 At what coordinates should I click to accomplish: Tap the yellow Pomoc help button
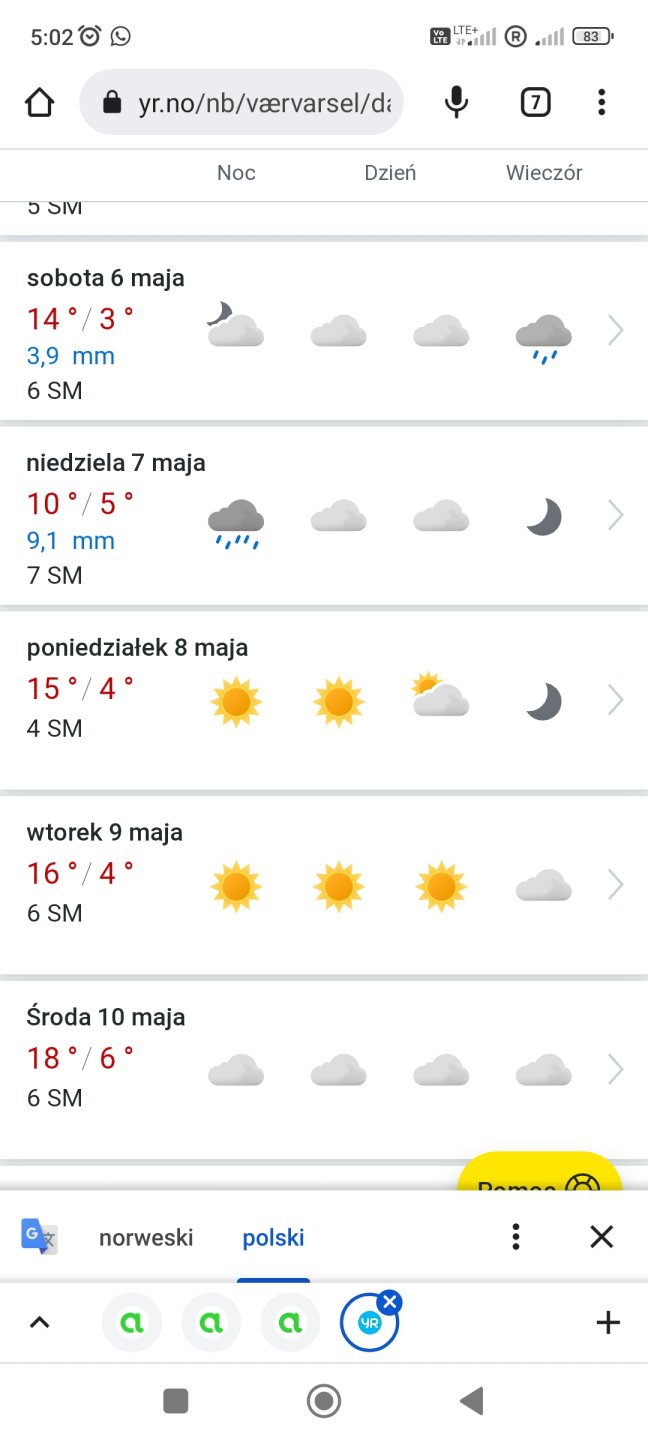(x=540, y=1176)
